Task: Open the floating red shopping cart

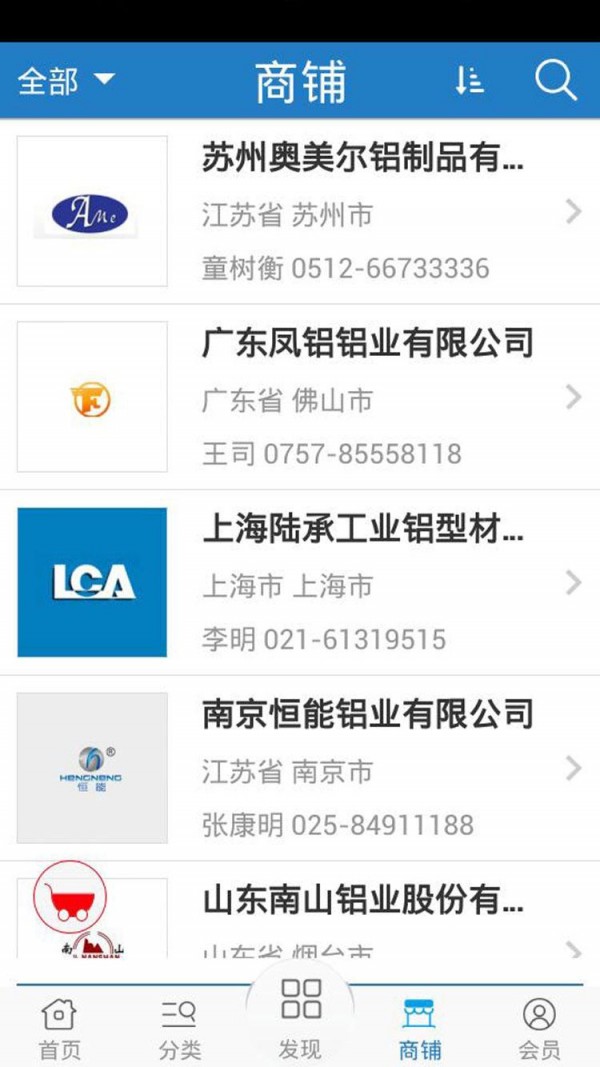Action: point(70,897)
